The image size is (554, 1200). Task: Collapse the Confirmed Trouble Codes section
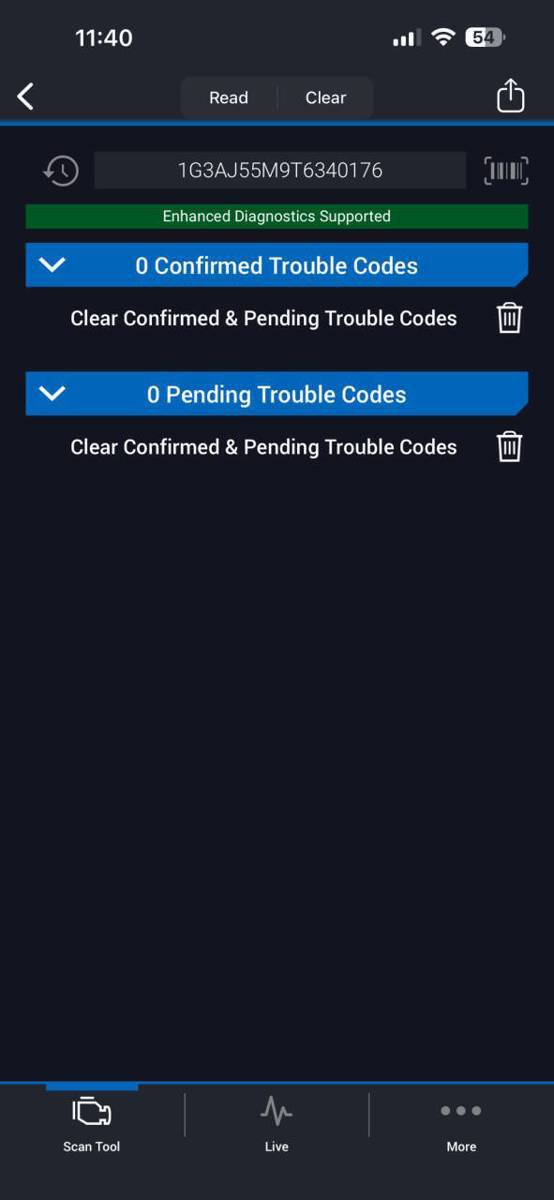pos(52,265)
